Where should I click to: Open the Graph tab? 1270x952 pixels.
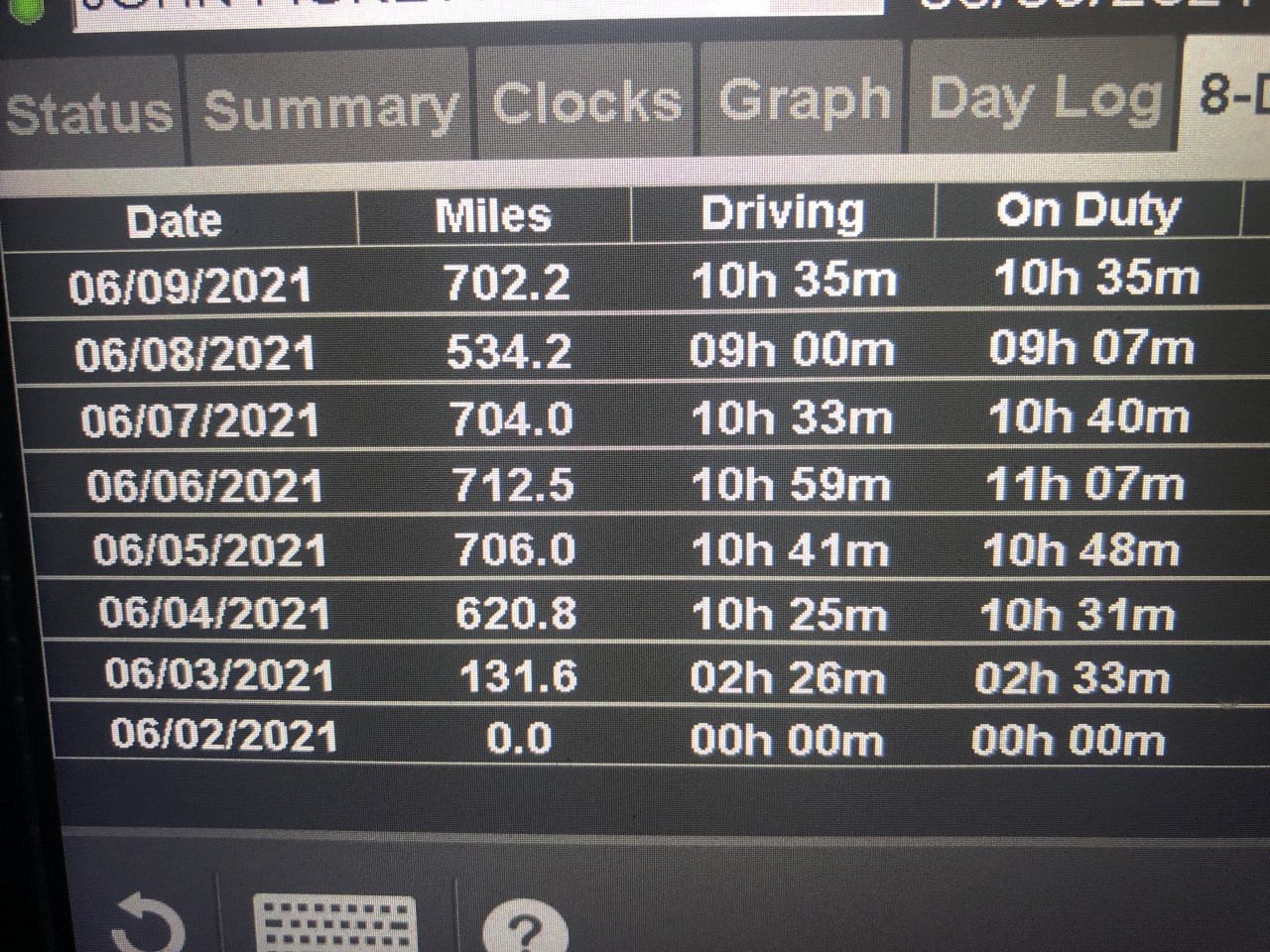[x=805, y=99]
